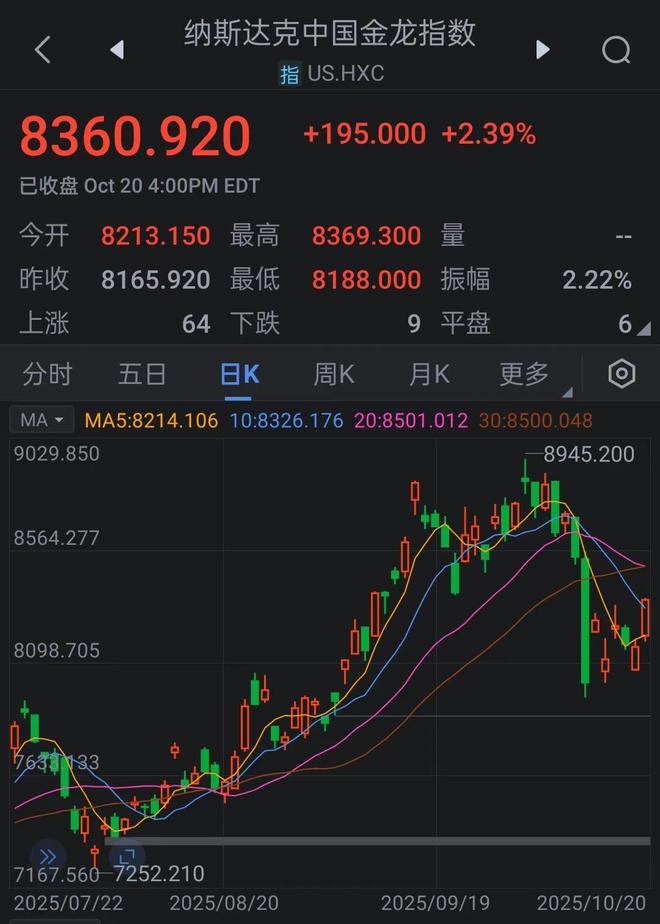Open the search icon
Viewport: 660px width, 924px height.
tap(616, 49)
